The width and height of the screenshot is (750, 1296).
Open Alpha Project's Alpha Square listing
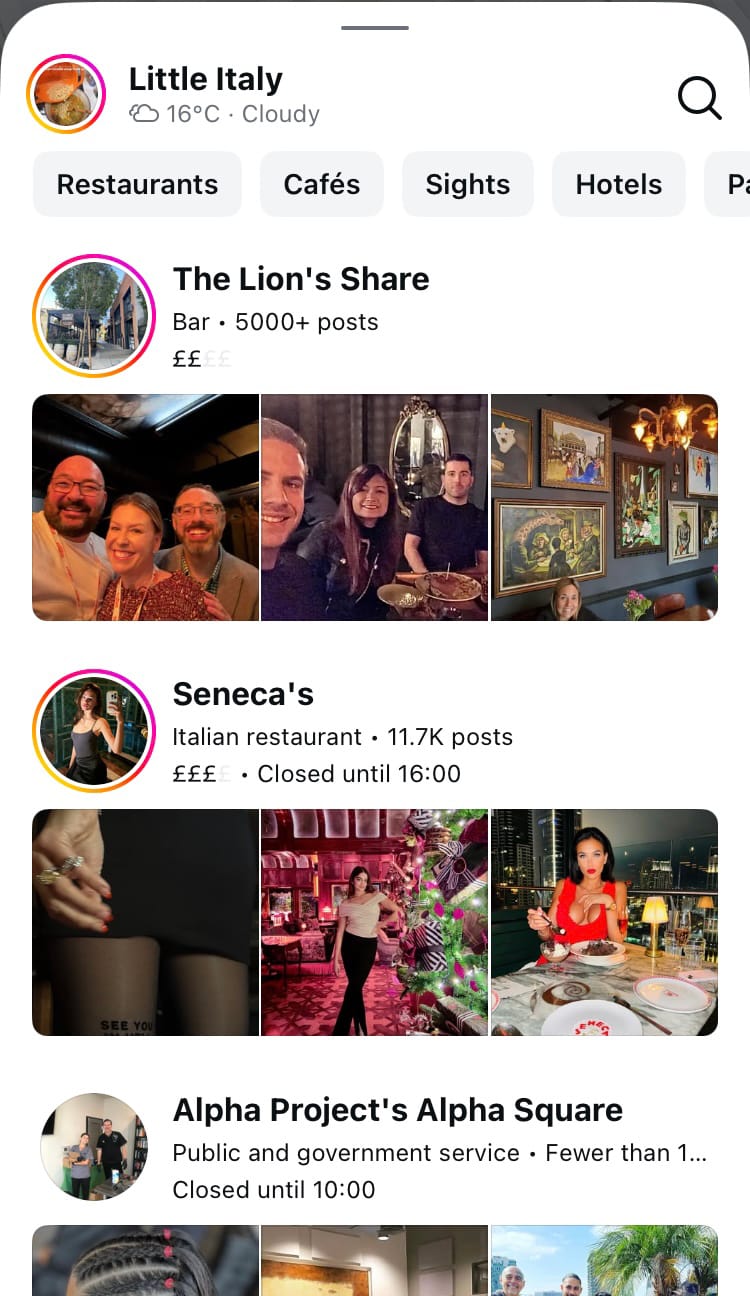coord(397,1110)
